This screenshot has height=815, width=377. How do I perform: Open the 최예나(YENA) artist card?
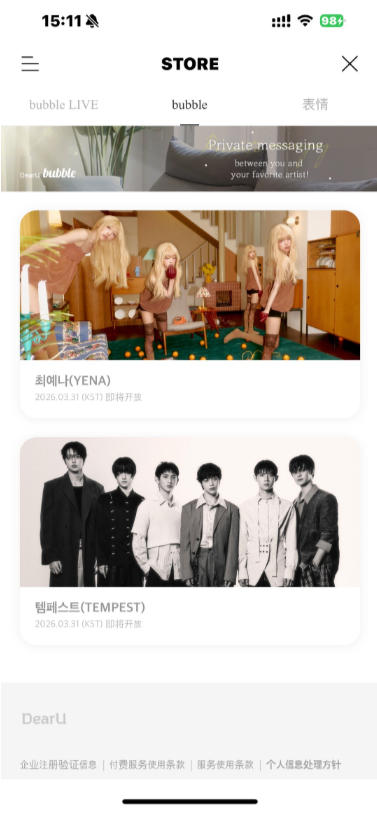point(189,314)
